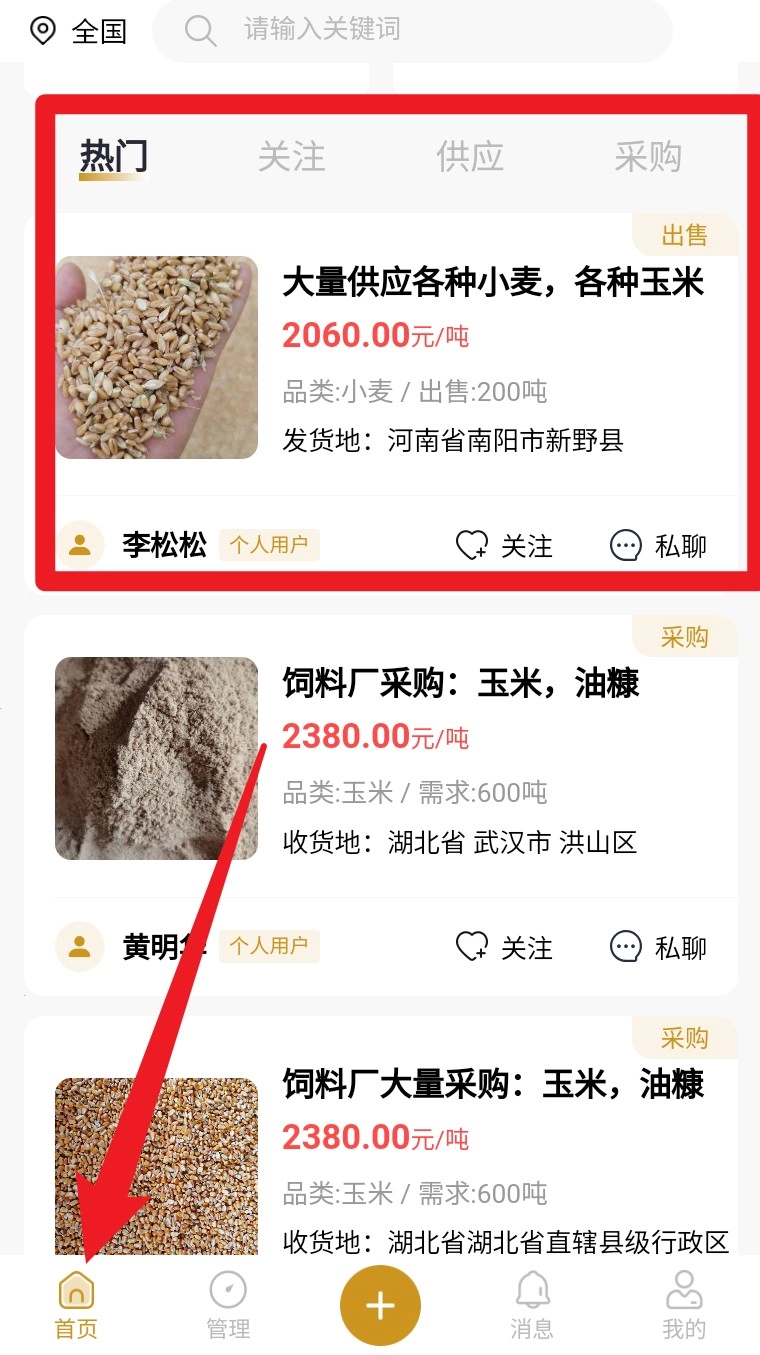Open the 管理 tab
This screenshot has width=760, height=1355.
[228, 1305]
